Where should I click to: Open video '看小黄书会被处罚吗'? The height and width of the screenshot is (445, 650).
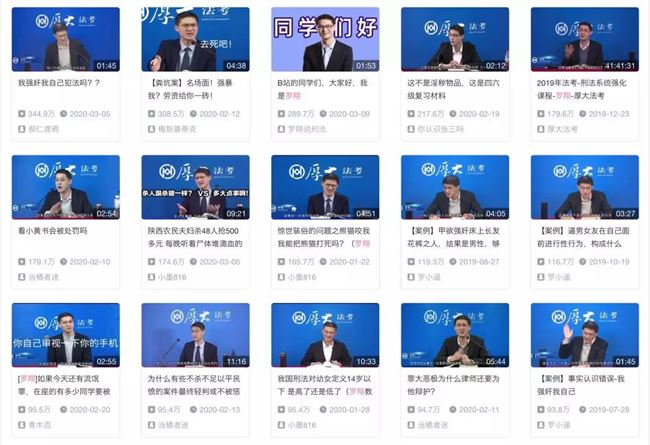[x=65, y=187]
